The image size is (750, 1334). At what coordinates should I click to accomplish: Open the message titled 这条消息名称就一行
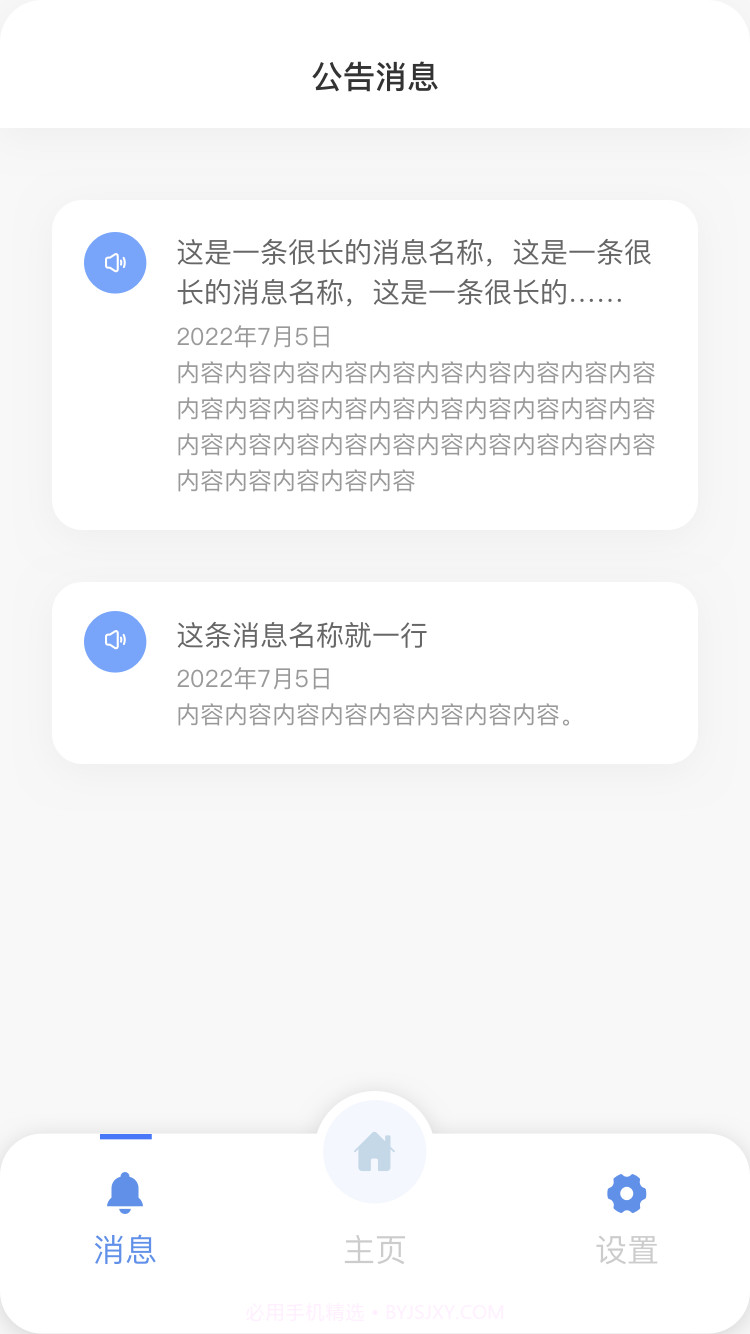[x=300, y=637]
